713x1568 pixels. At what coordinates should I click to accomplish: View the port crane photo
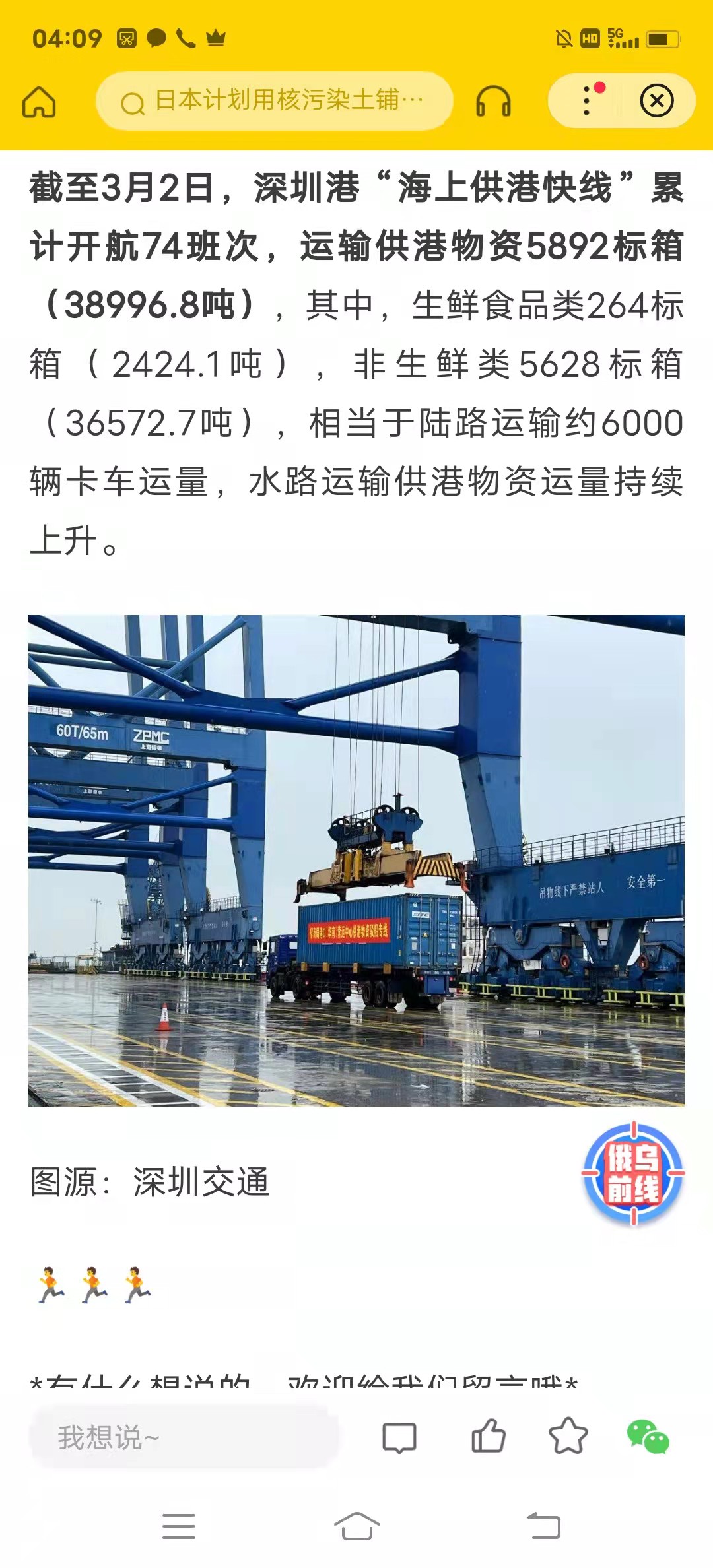coord(356,860)
